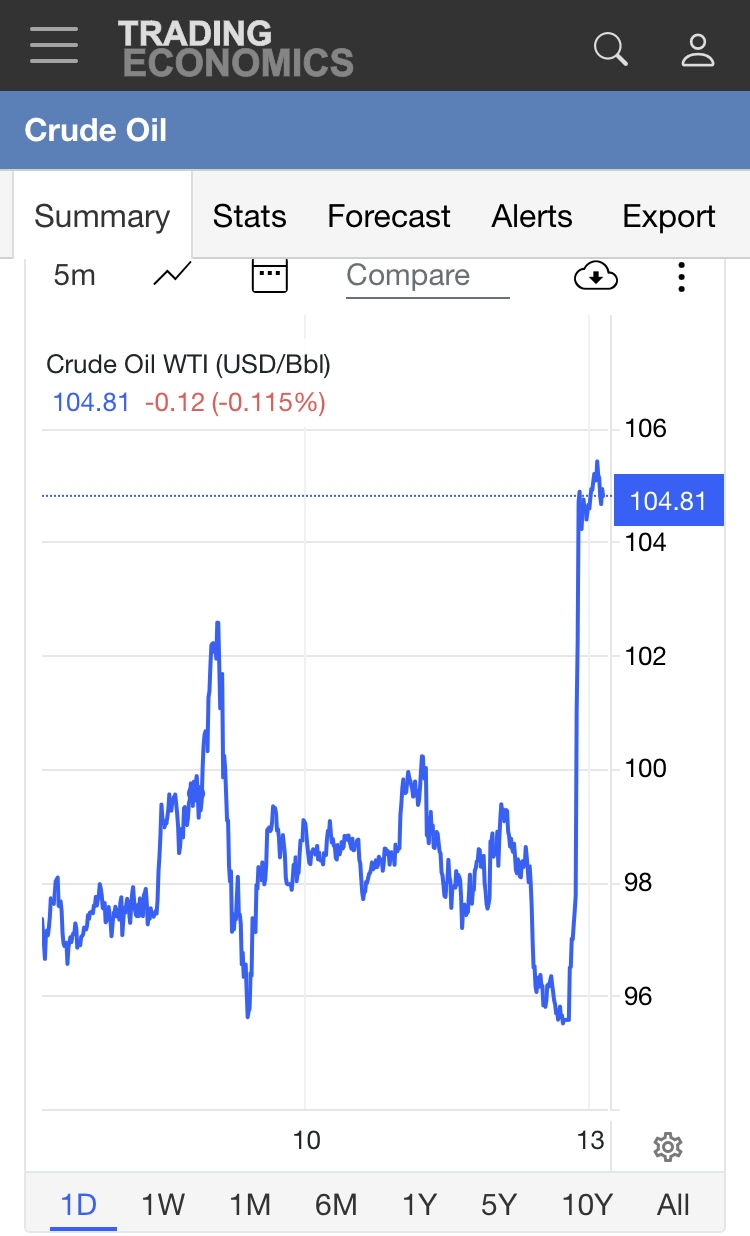This screenshot has width=750, height=1236.
Task: Switch to the Stats tab
Action: [x=249, y=216]
